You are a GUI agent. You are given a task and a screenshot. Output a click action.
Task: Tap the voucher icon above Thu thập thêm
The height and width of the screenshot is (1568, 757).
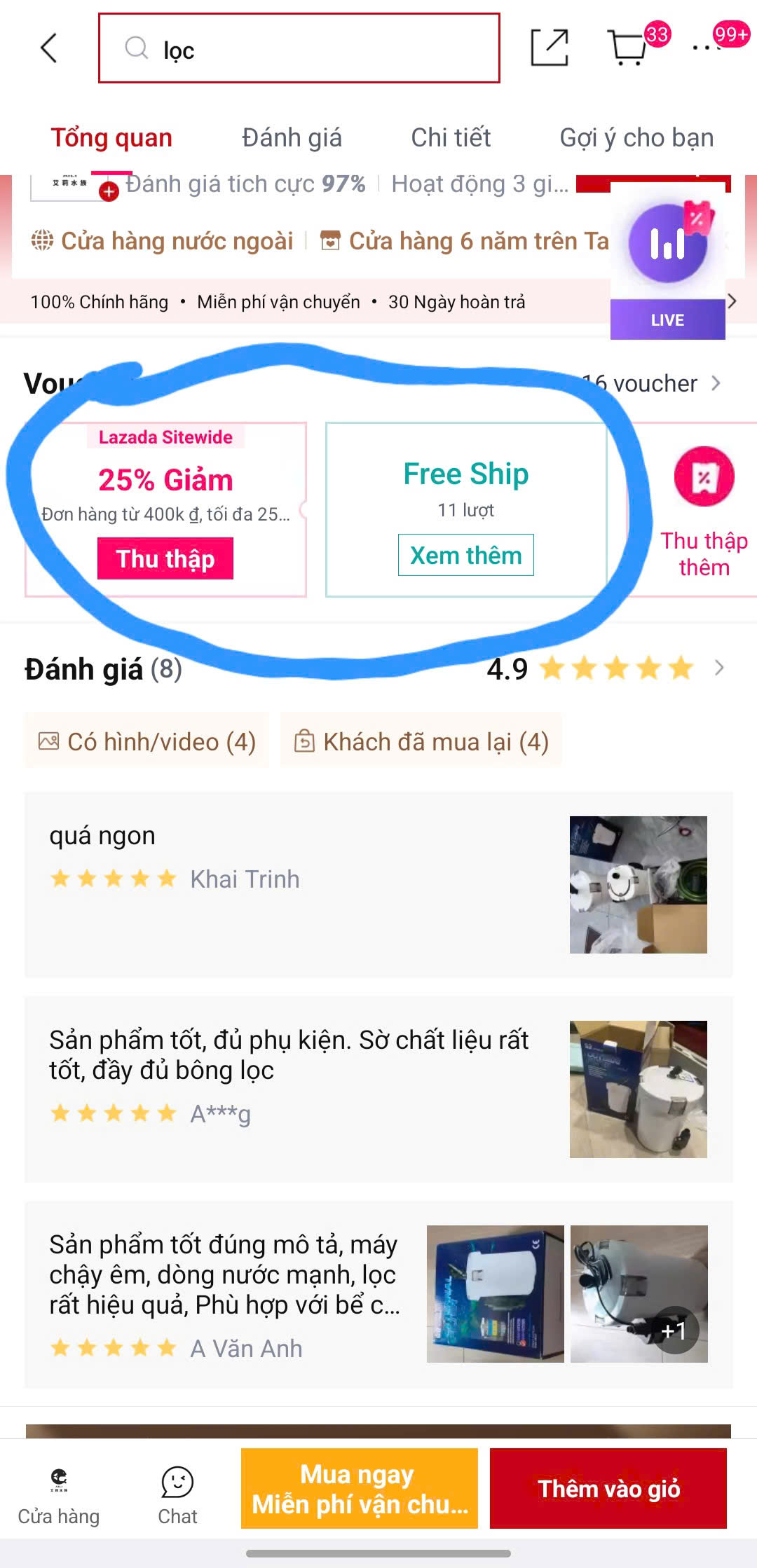(704, 476)
